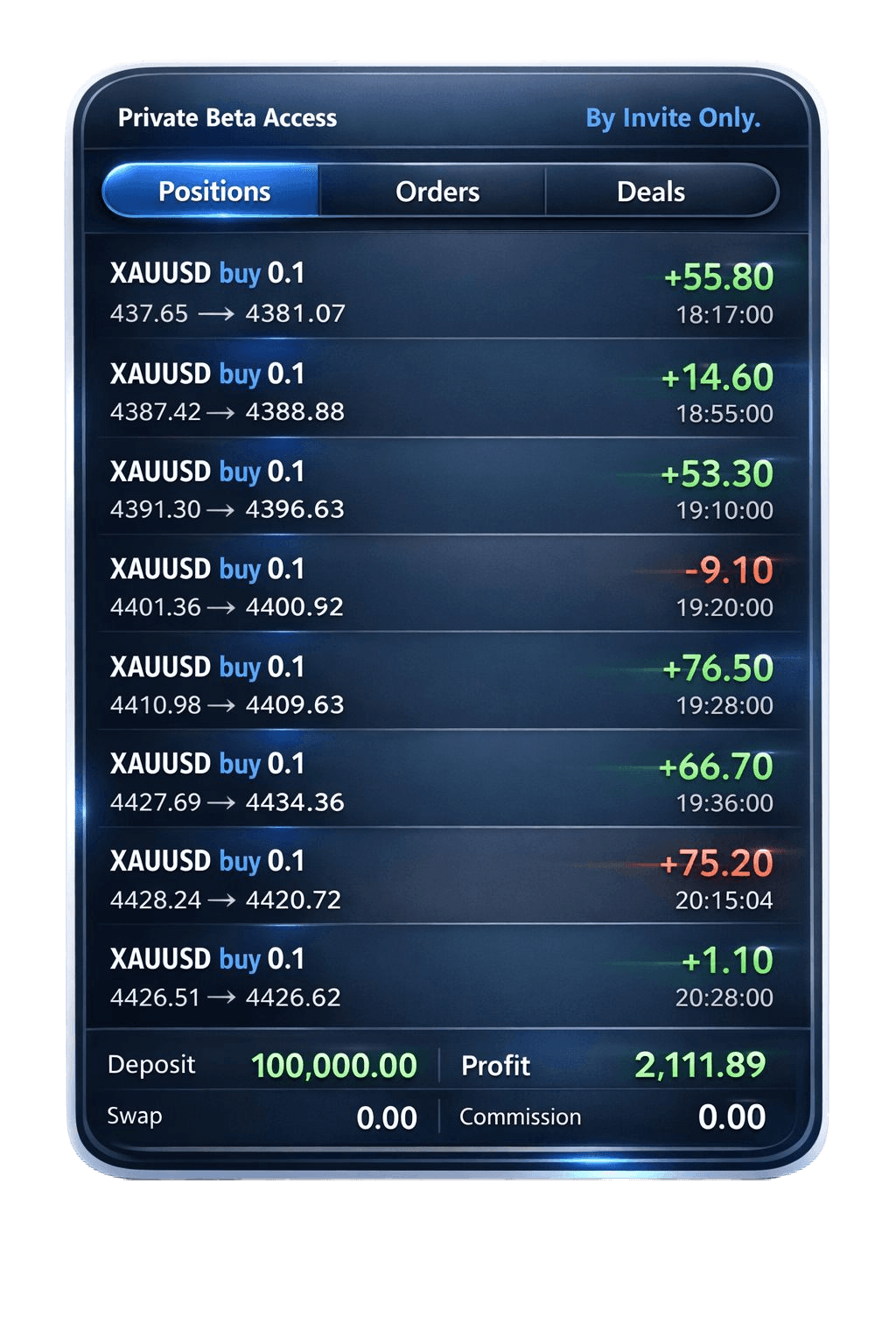896x1344 pixels.
Task: Switch to the Orders tab
Action: pyautogui.click(x=437, y=191)
